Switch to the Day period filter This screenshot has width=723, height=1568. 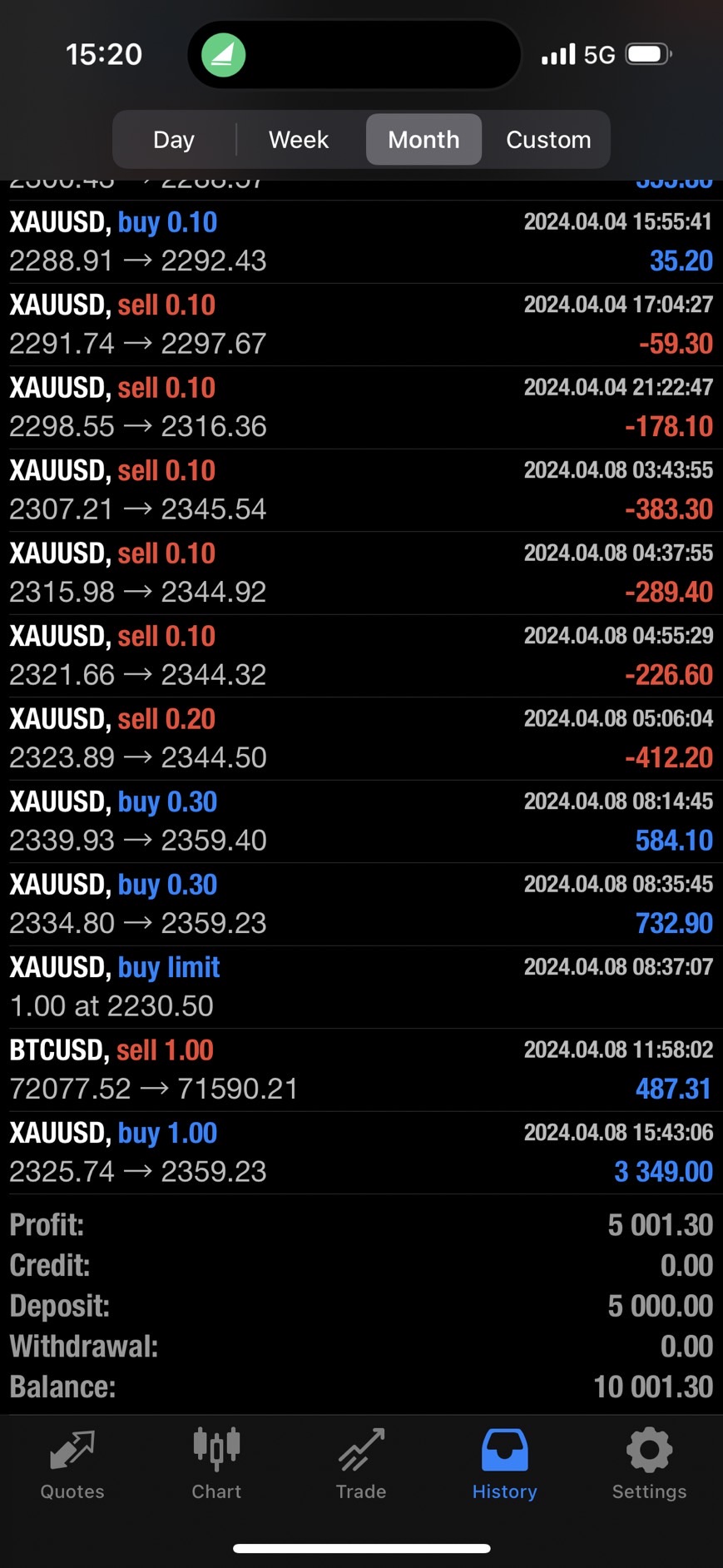click(174, 140)
